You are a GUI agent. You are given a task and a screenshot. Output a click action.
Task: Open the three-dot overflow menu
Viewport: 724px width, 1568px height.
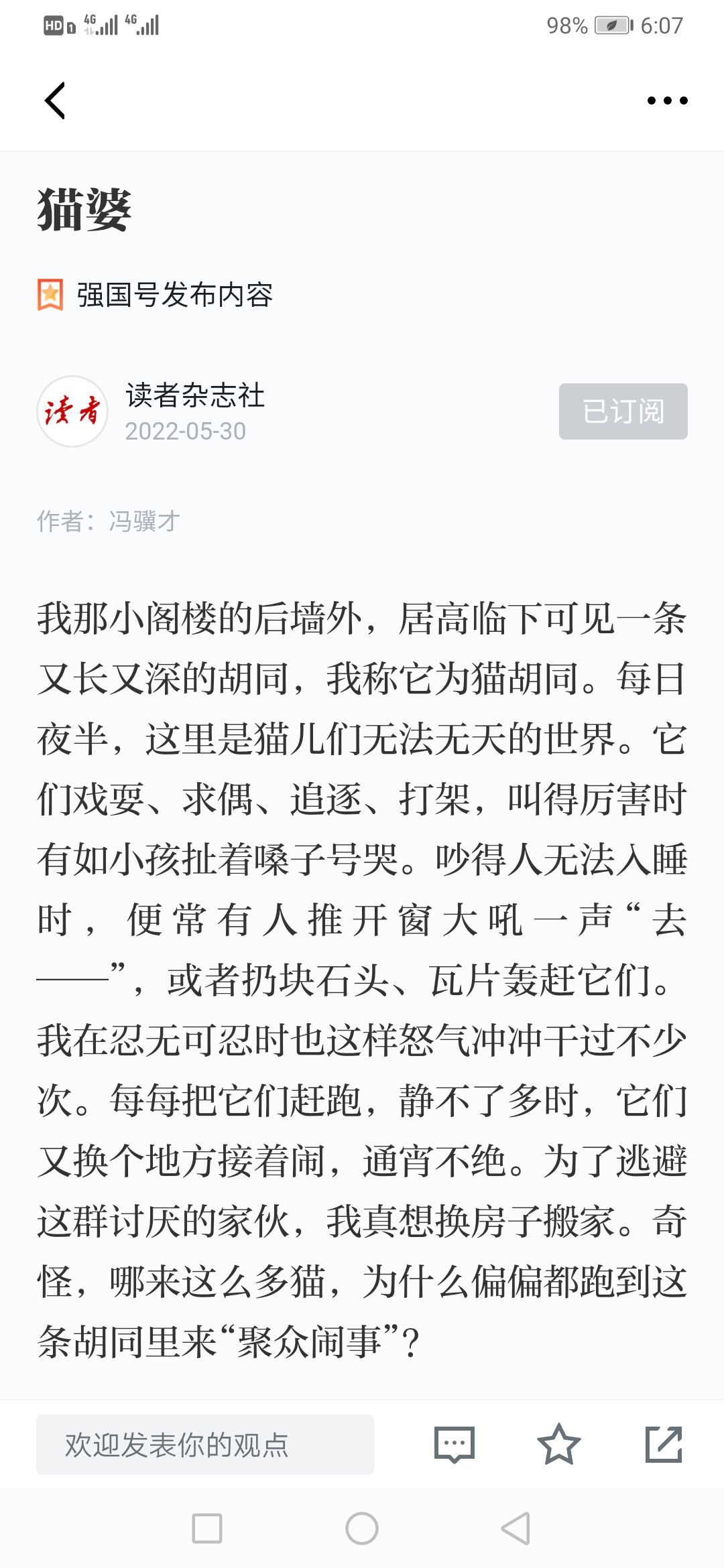[667, 101]
